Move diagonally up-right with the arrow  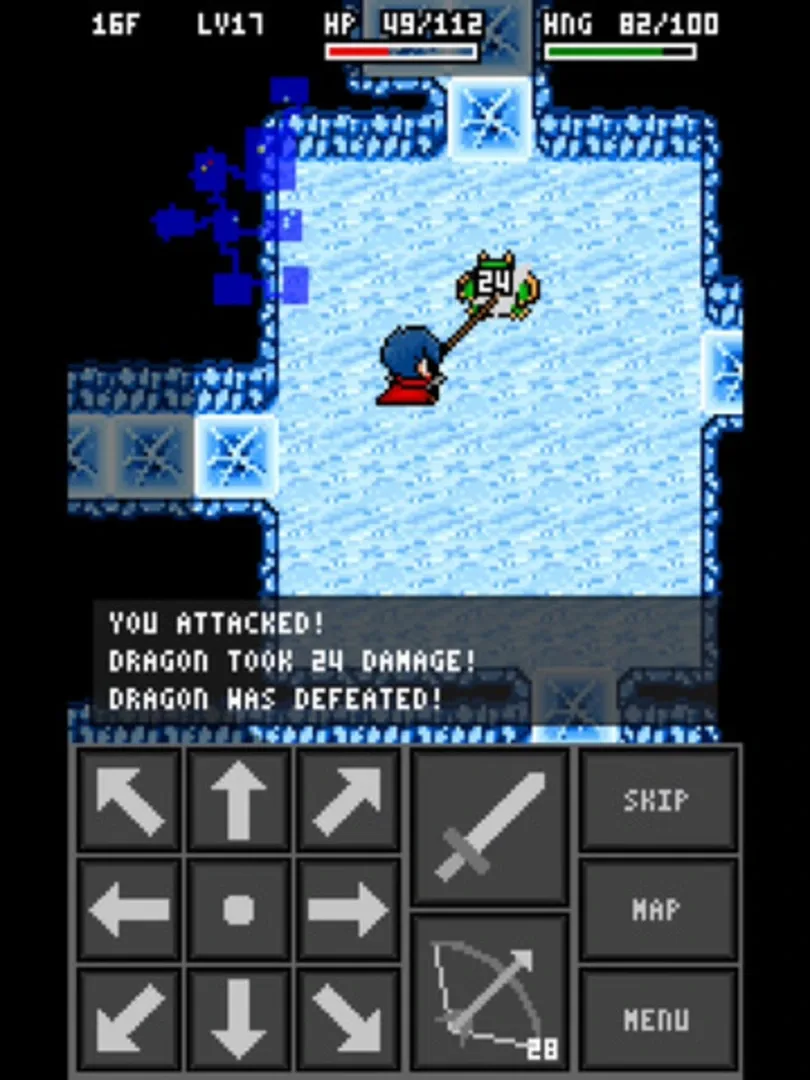click(348, 800)
